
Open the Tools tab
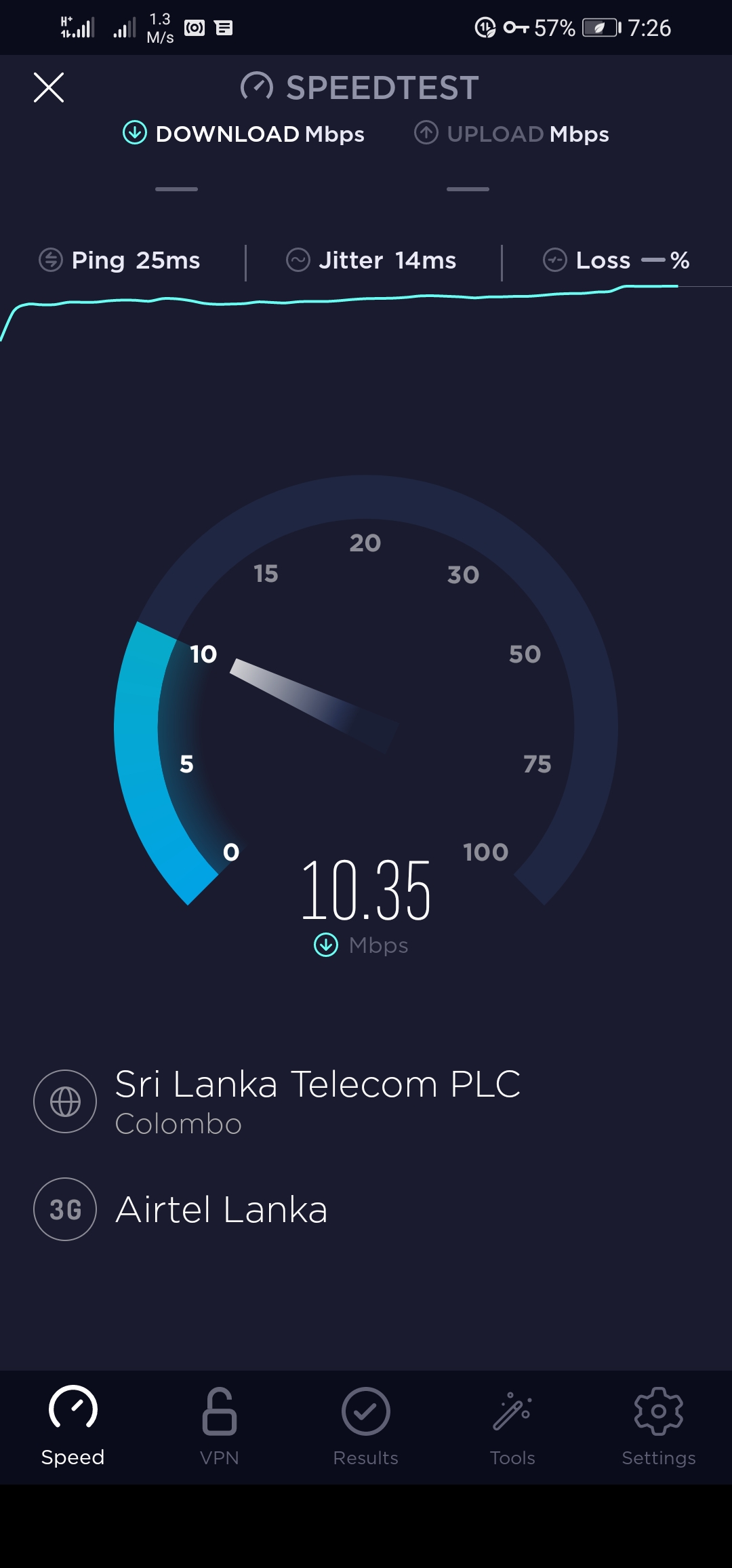click(x=512, y=1427)
